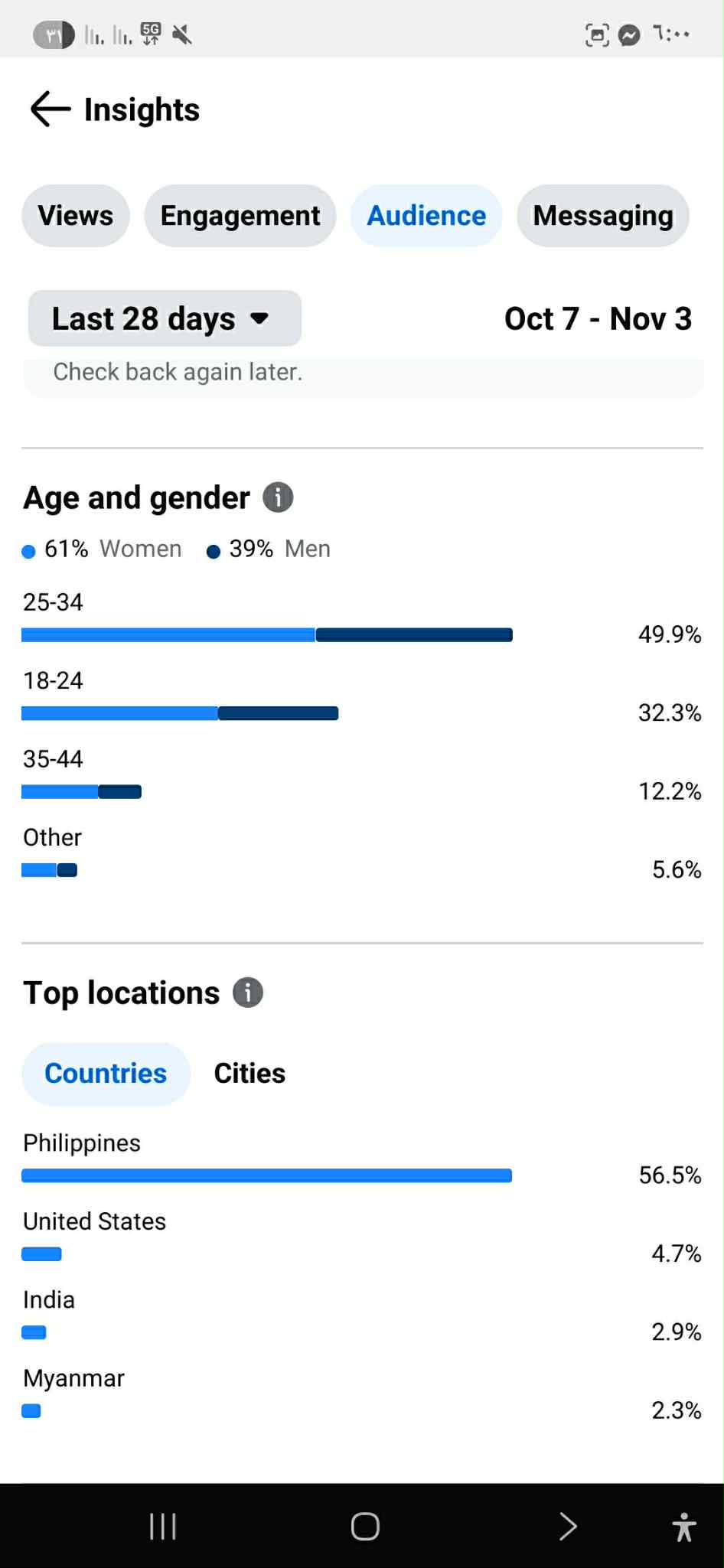Open info icon beside Top locations
This screenshot has height=1568, width=724.
coord(248,993)
